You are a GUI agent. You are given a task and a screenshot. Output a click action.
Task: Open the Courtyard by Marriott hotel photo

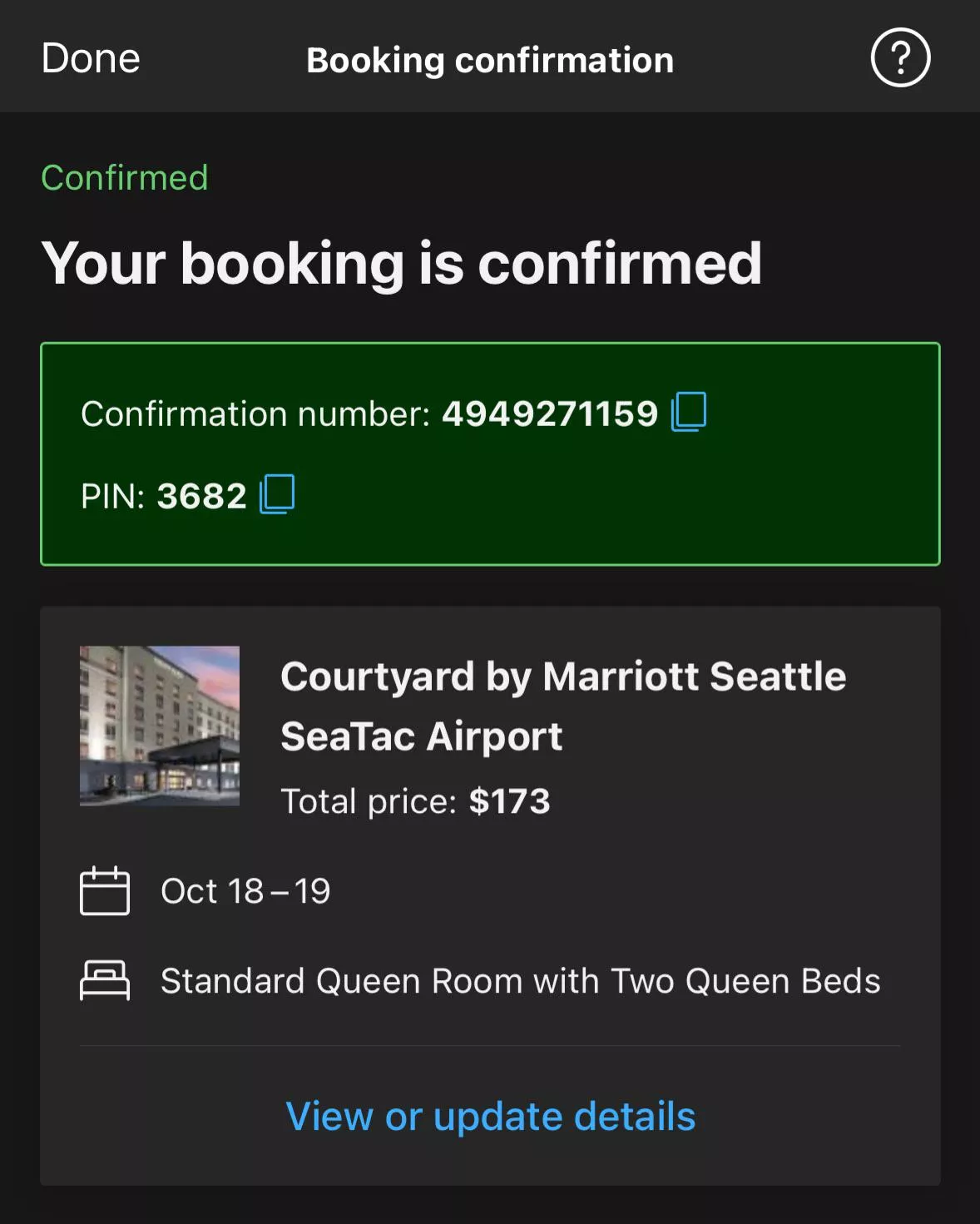click(x=160, y=726)
